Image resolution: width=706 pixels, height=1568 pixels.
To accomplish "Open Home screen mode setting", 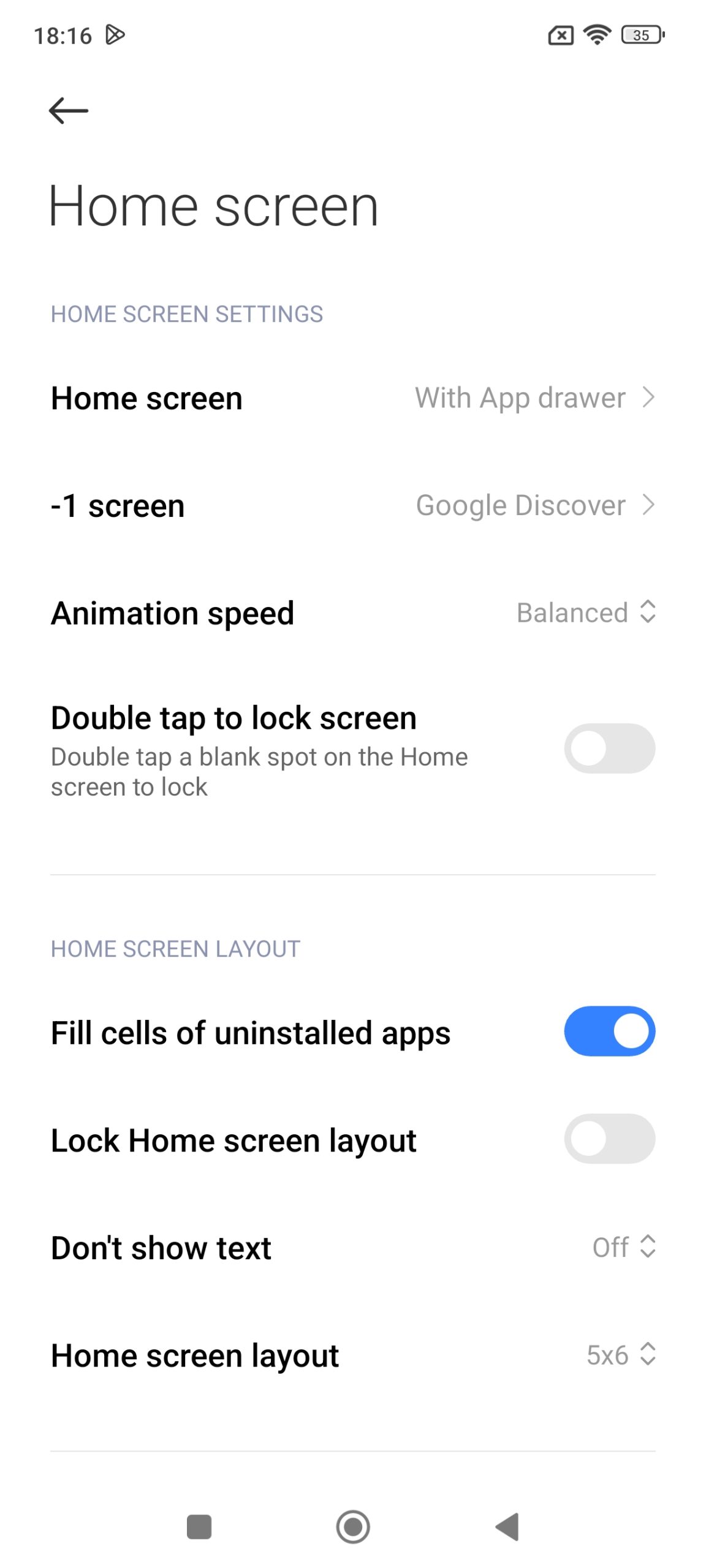I will point(352,398).
